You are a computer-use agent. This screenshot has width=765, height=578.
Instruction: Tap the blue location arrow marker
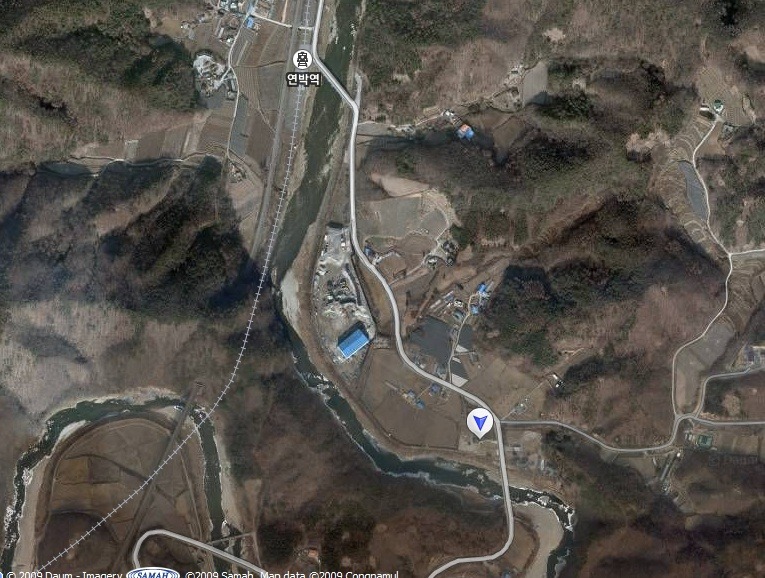[x=480, y=423]
